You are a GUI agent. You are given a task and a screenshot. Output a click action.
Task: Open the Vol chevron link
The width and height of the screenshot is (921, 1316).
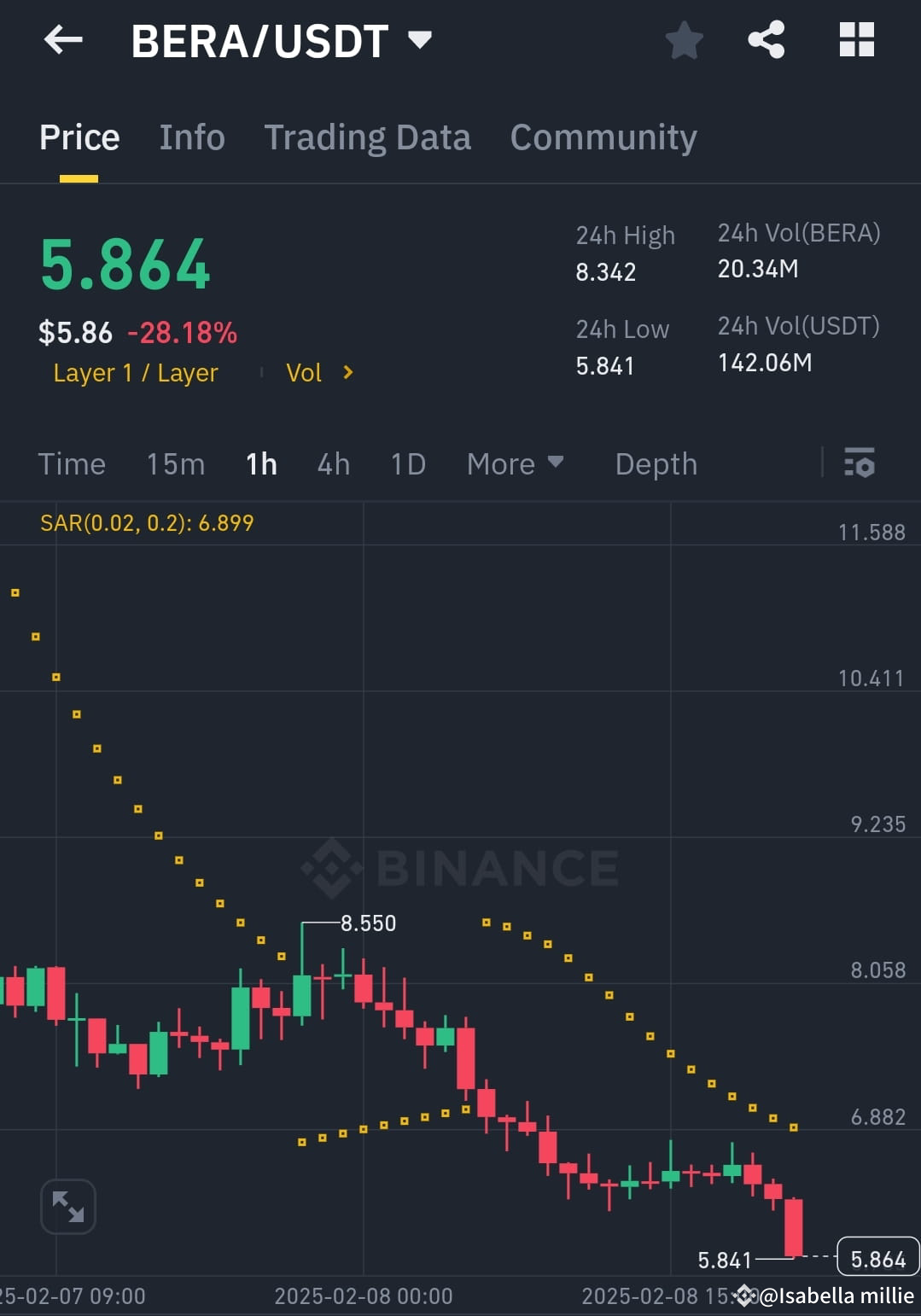click(x=320, y=372)
